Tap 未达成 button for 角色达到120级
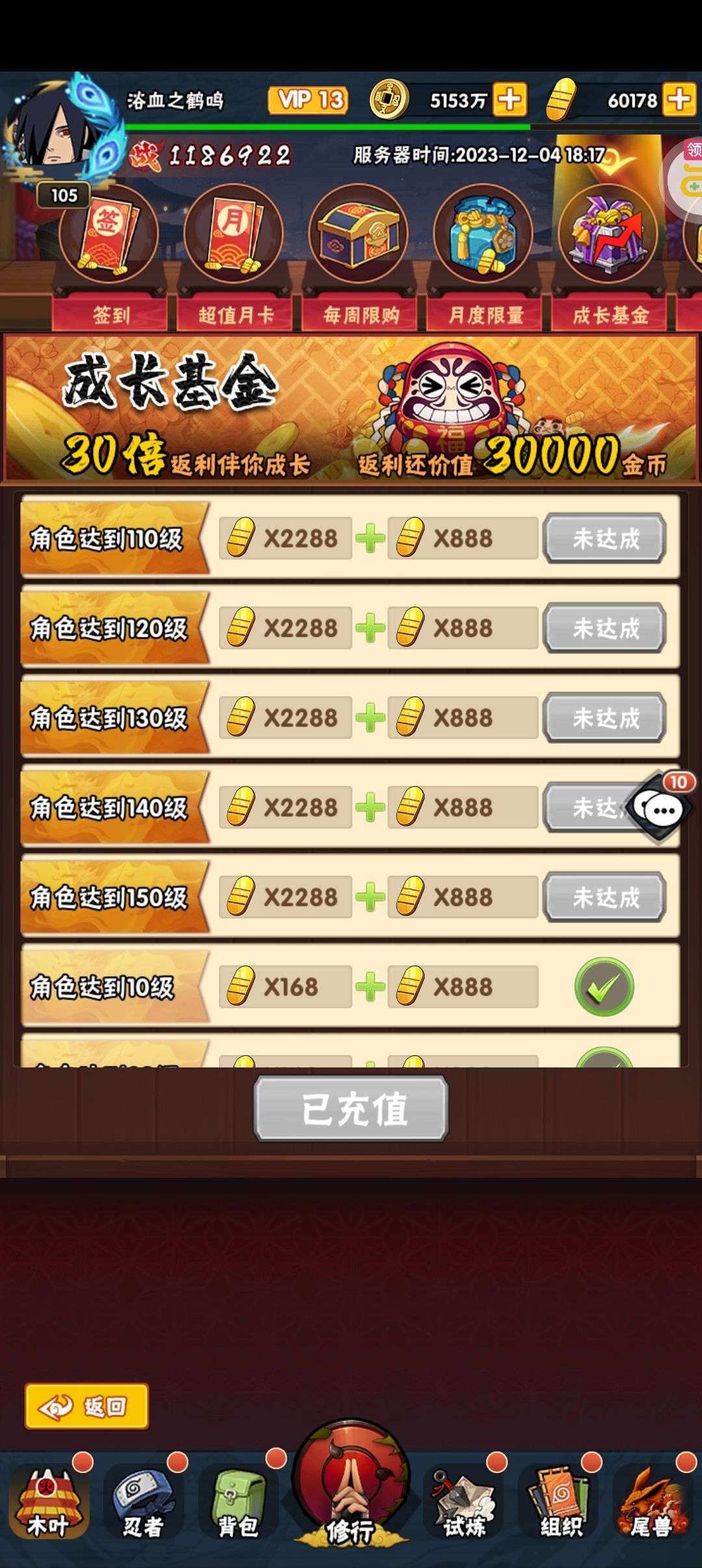 click(x=605, y=628)
